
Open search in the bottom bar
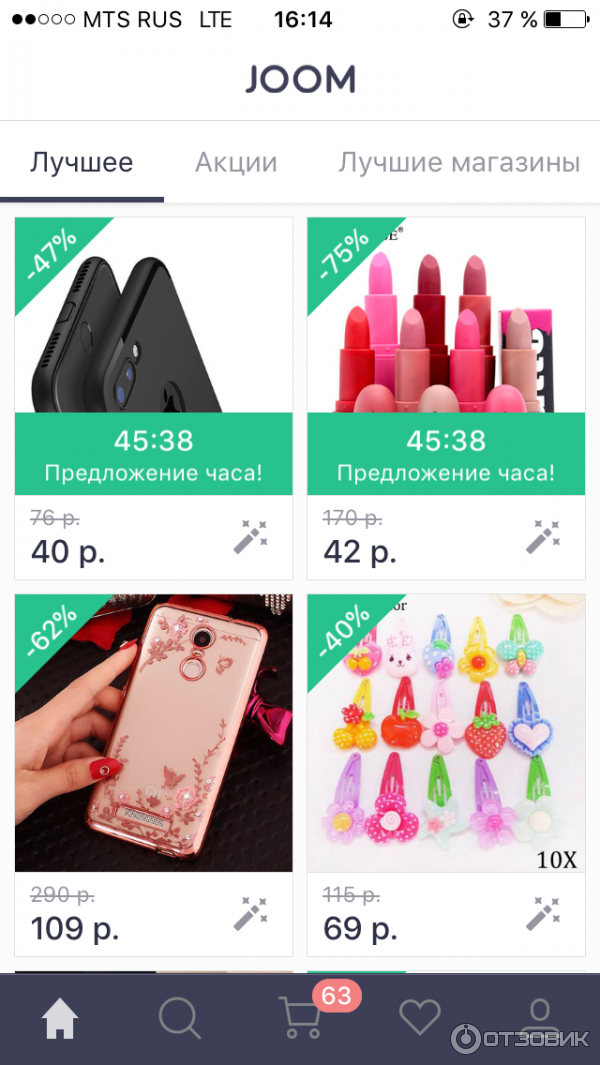[x=180, y=1019]
